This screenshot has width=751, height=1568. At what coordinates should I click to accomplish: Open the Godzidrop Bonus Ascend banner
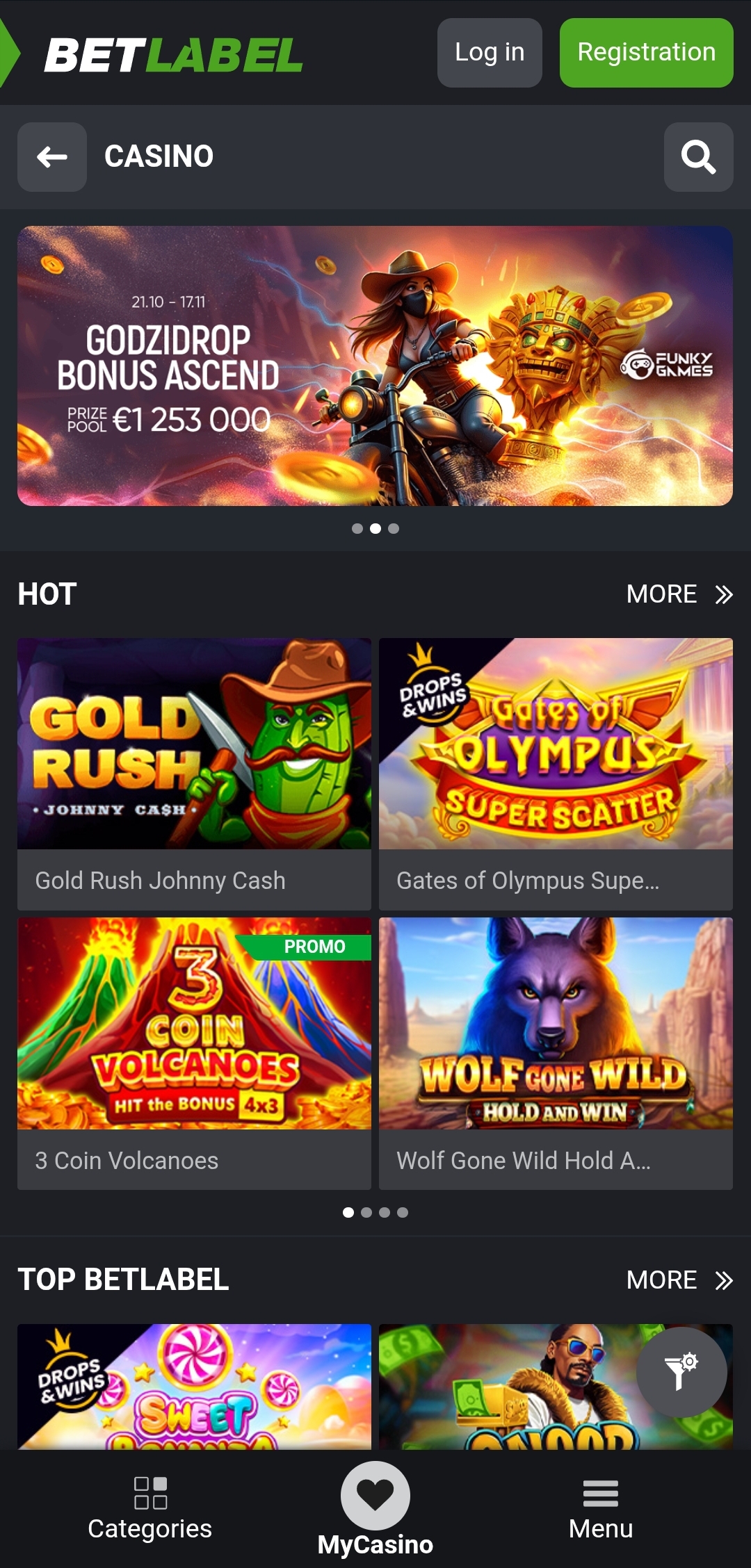(375, 366)
